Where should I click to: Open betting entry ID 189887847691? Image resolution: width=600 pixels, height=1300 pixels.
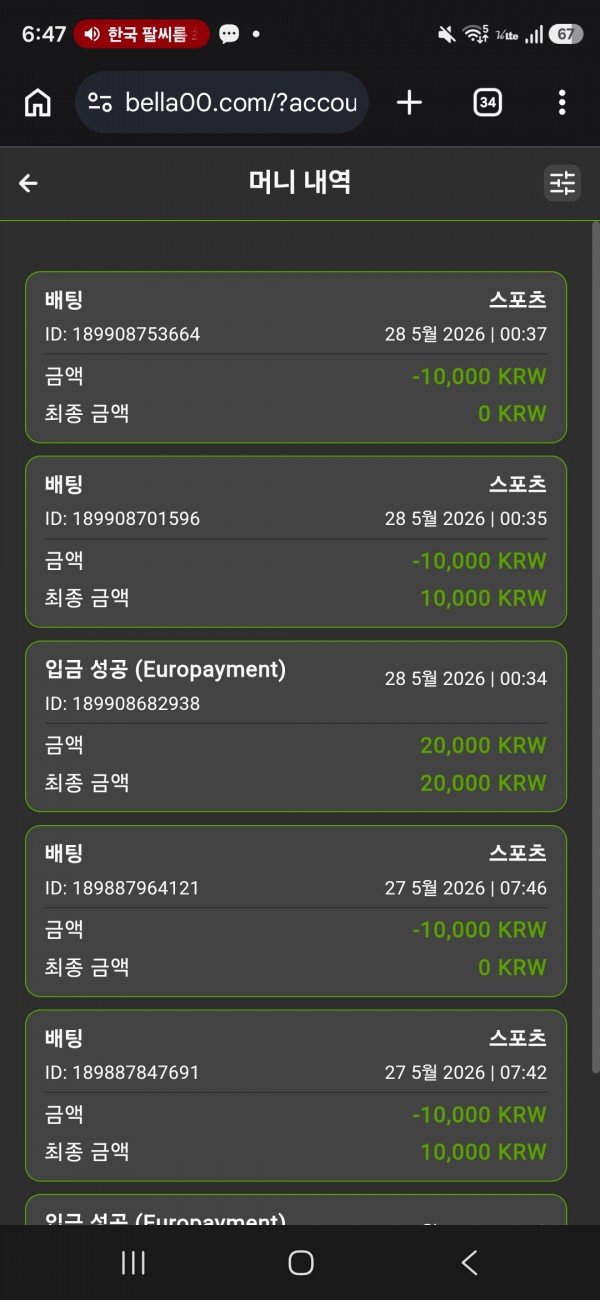point(296,1095)
